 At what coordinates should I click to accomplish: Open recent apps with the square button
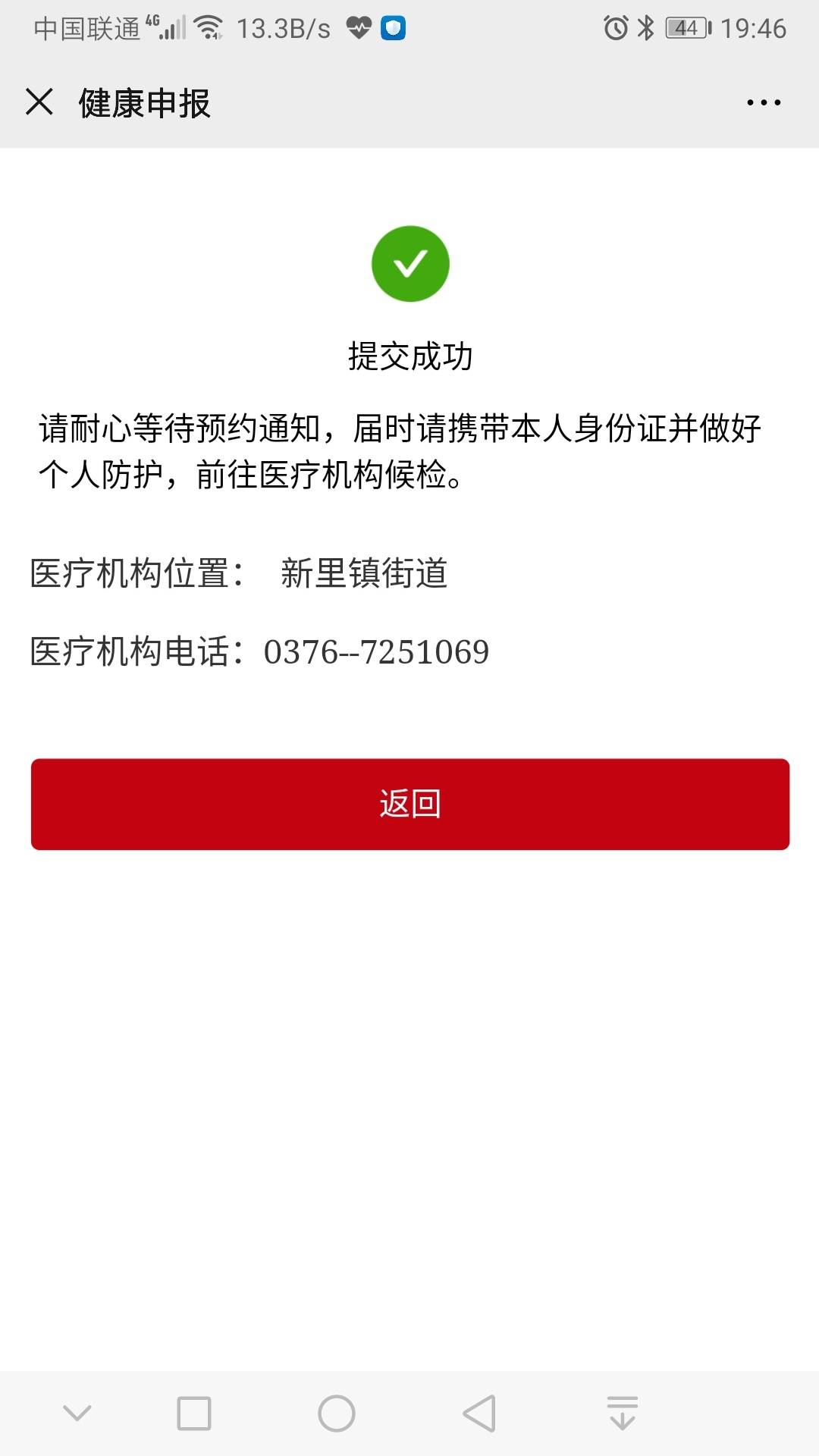point(194,1414)
